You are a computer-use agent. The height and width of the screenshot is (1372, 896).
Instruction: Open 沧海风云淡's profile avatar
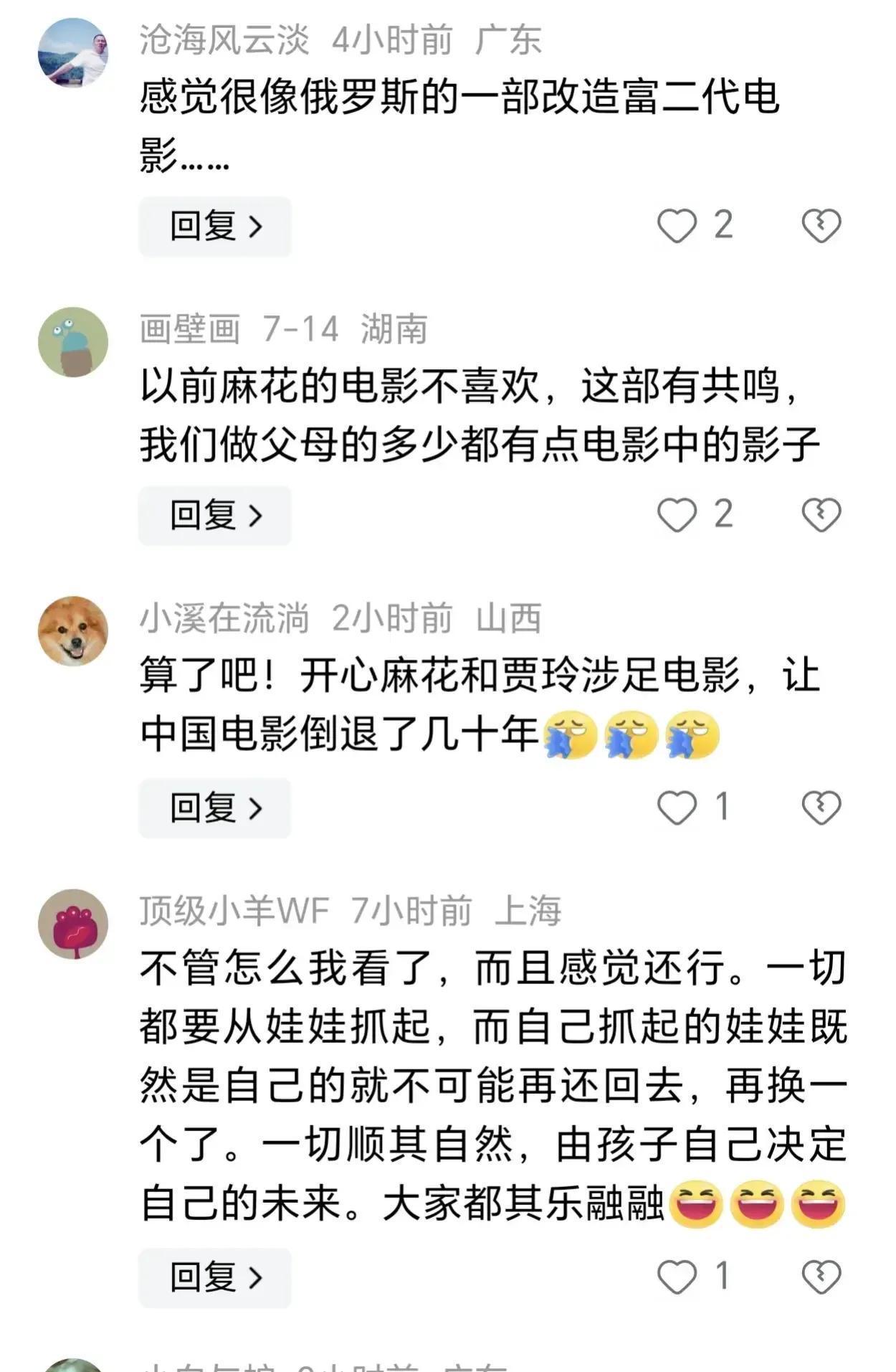click(73, 53)
